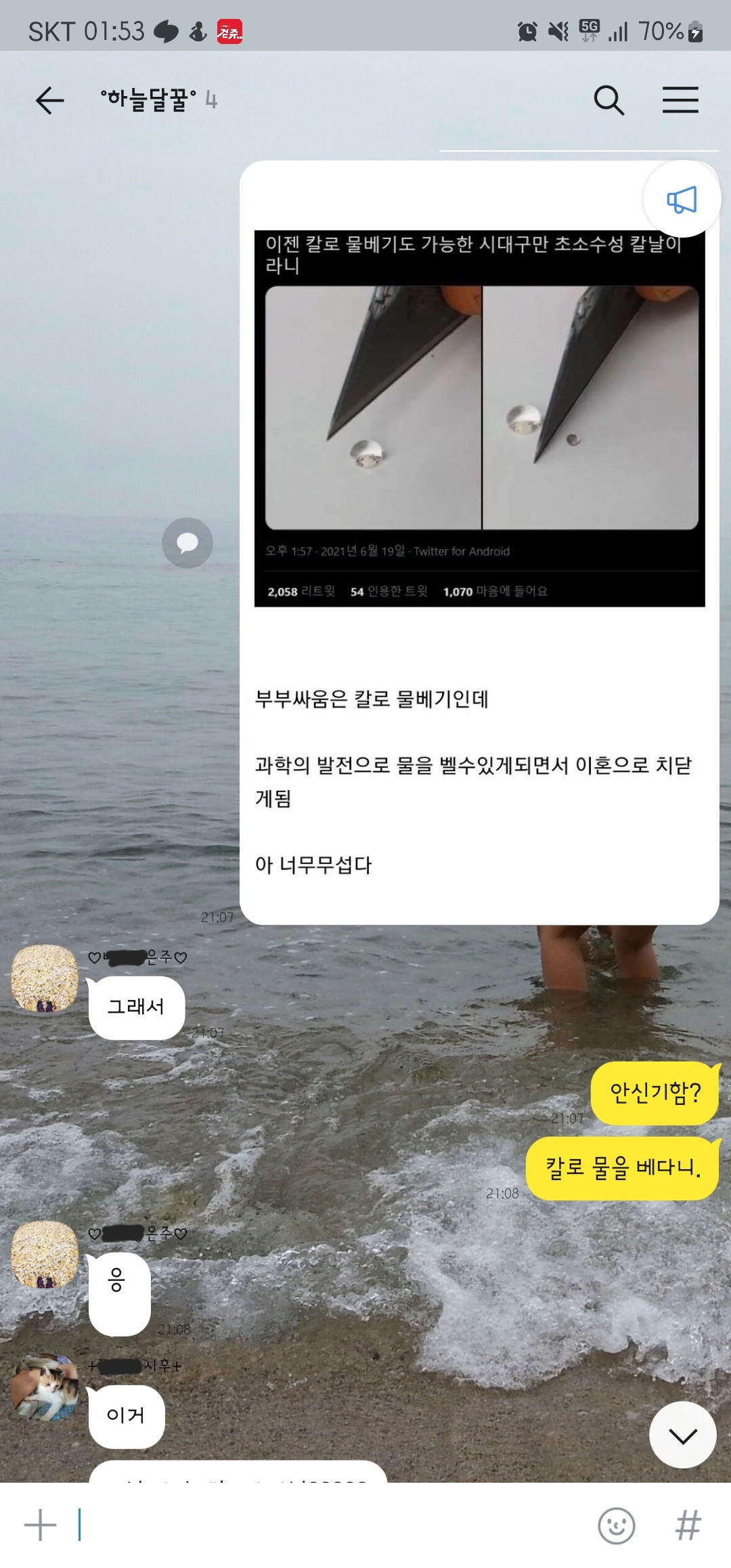Open the chat room hamburger menu
Screen dimensions: 731x1568
coord(680,100)
